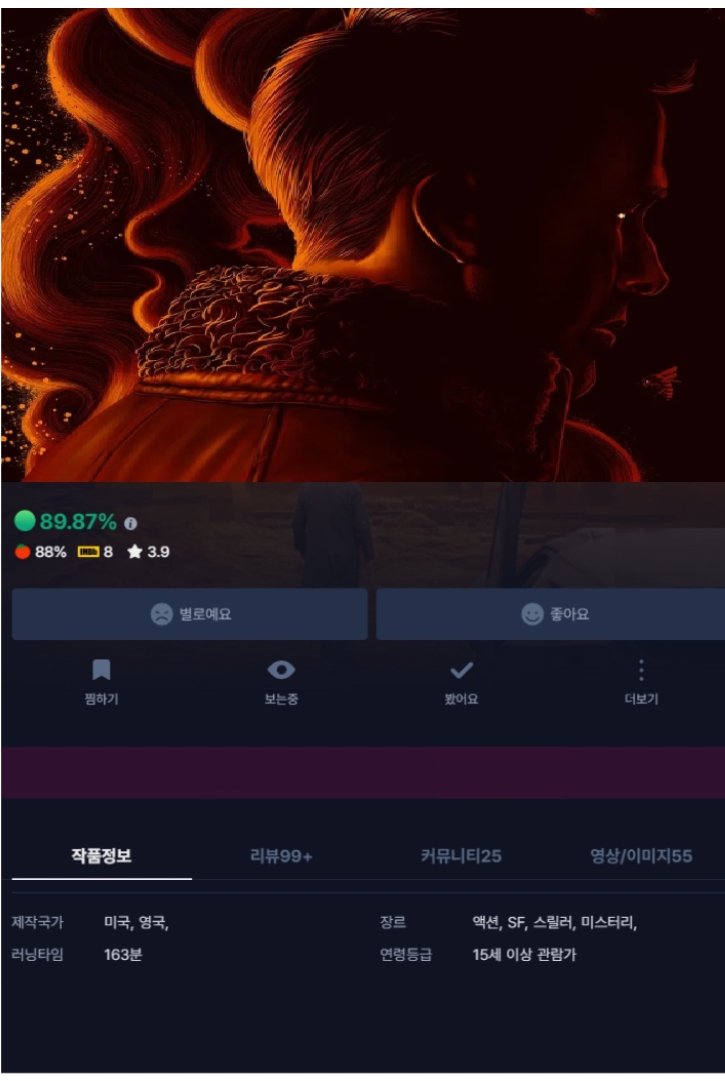The width and height of the screenshot is (725, 1081).
Task: Open the info icon beside 89.87% score
Action: (131, 523)
